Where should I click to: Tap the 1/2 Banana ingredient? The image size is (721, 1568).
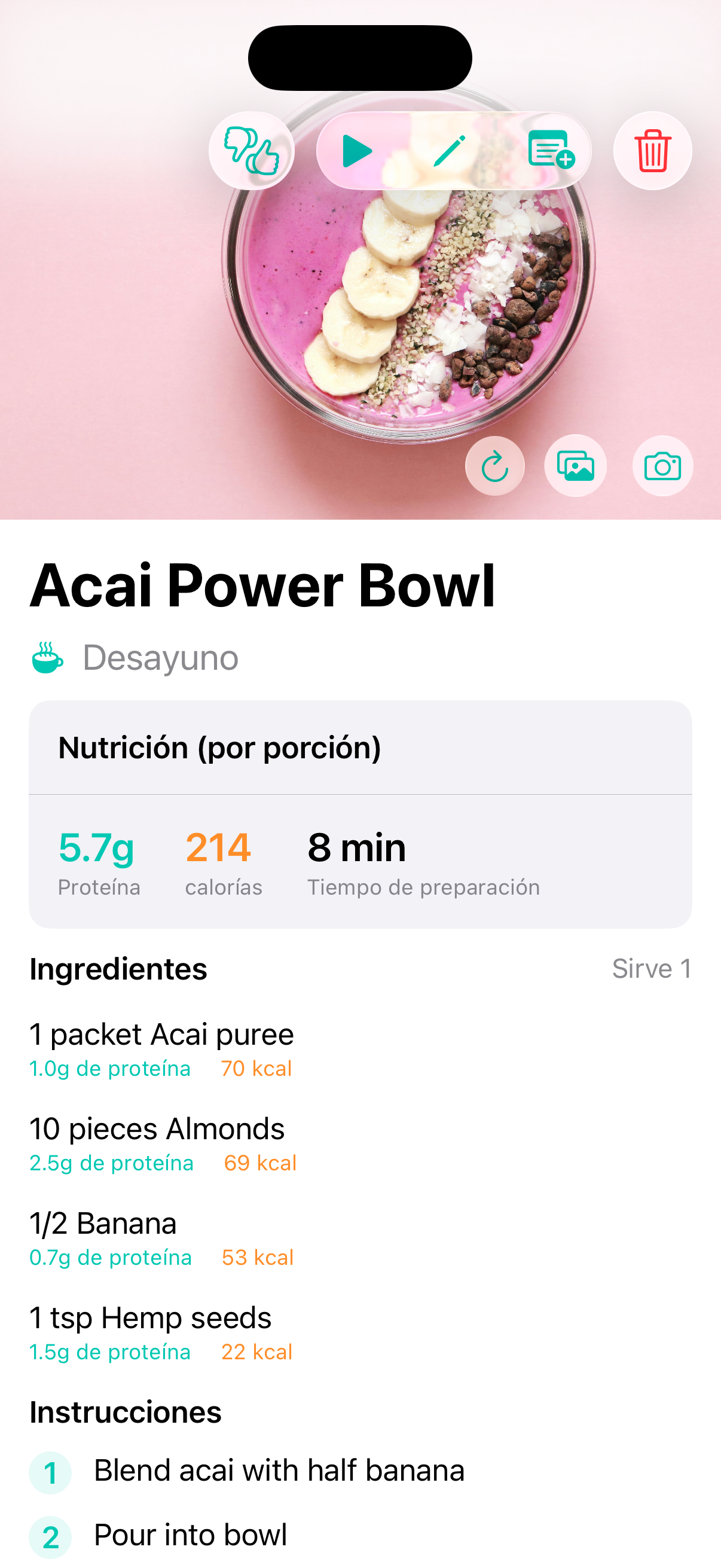[102, 1223]
